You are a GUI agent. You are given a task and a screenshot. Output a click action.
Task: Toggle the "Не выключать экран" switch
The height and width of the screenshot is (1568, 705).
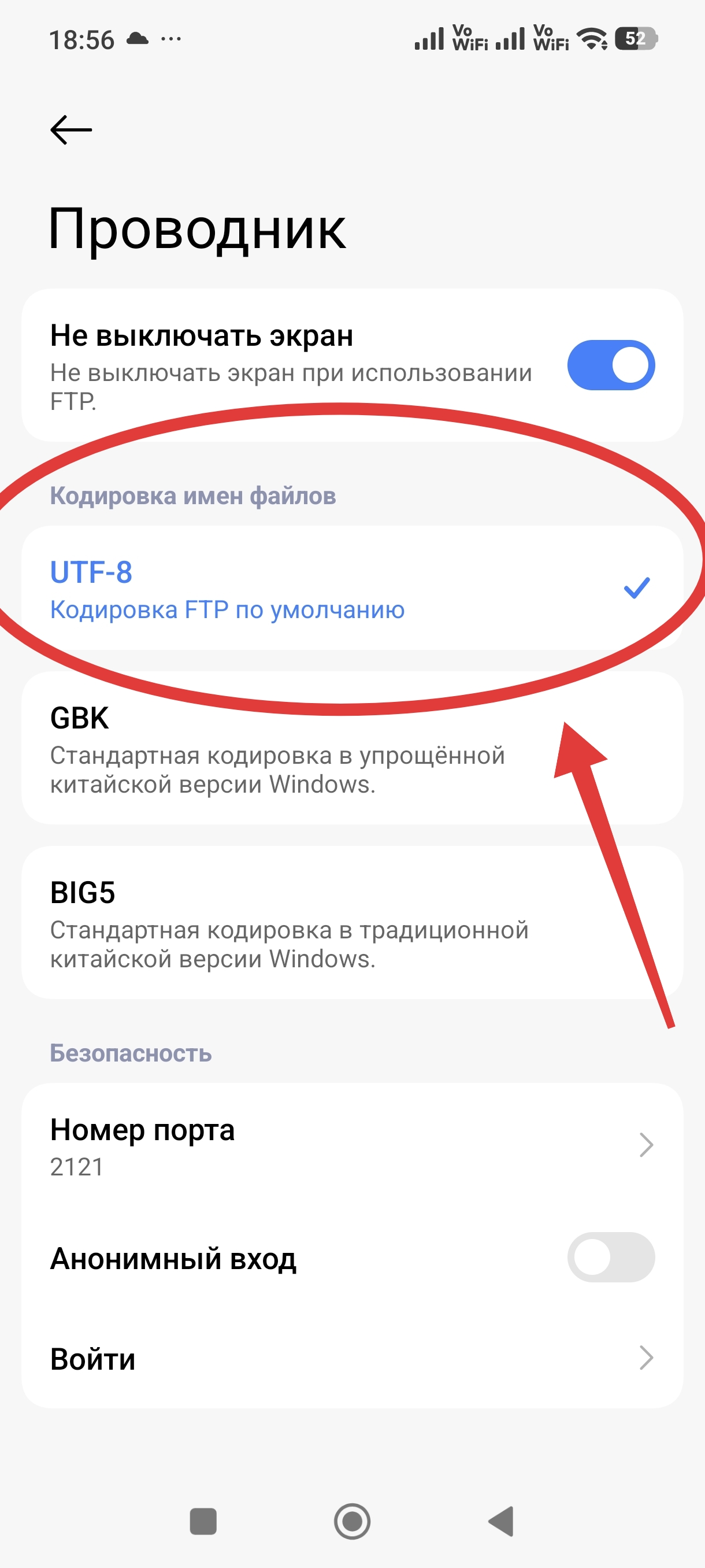tap(610, 365)
